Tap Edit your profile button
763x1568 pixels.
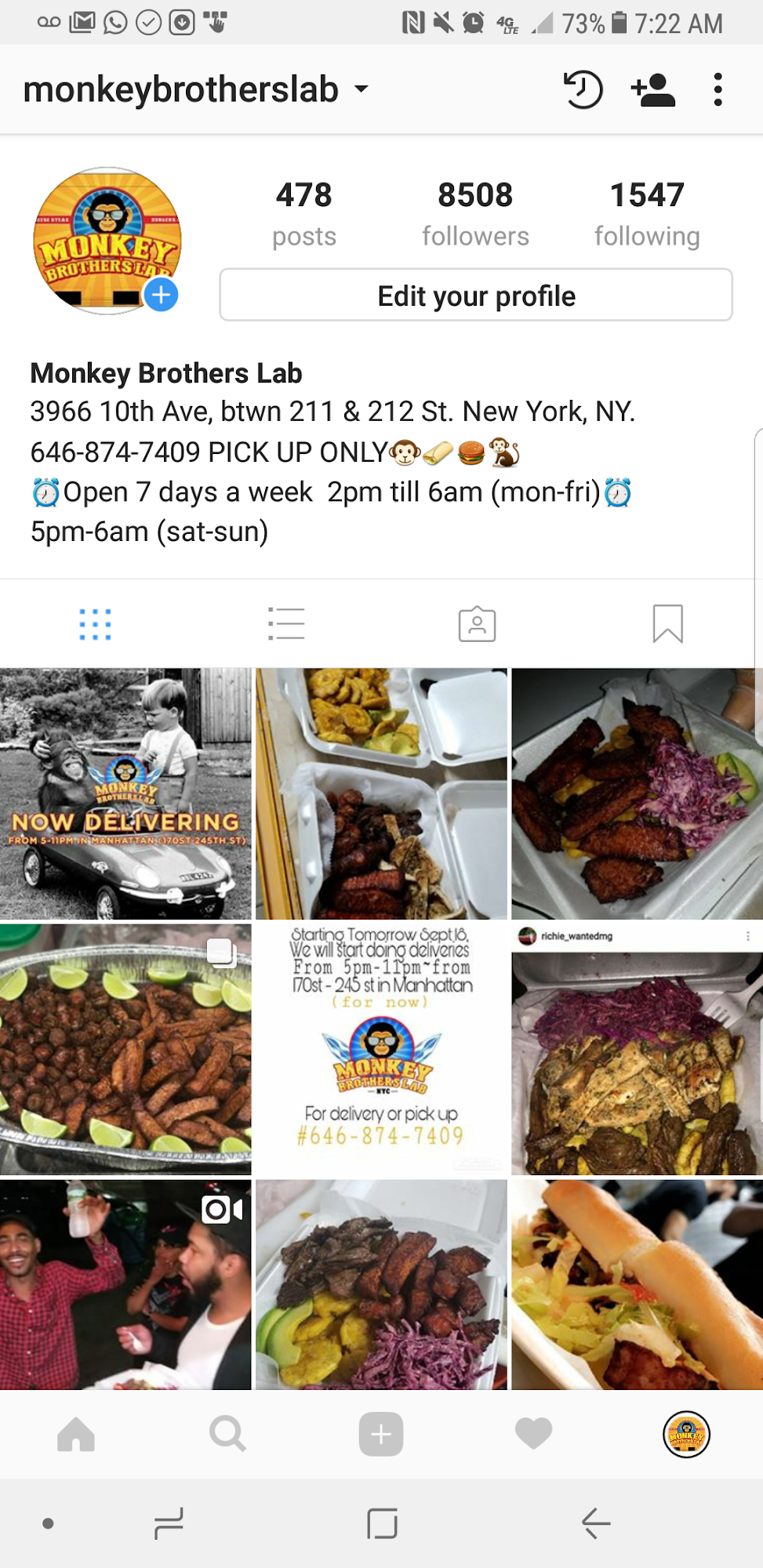[476, 296]
